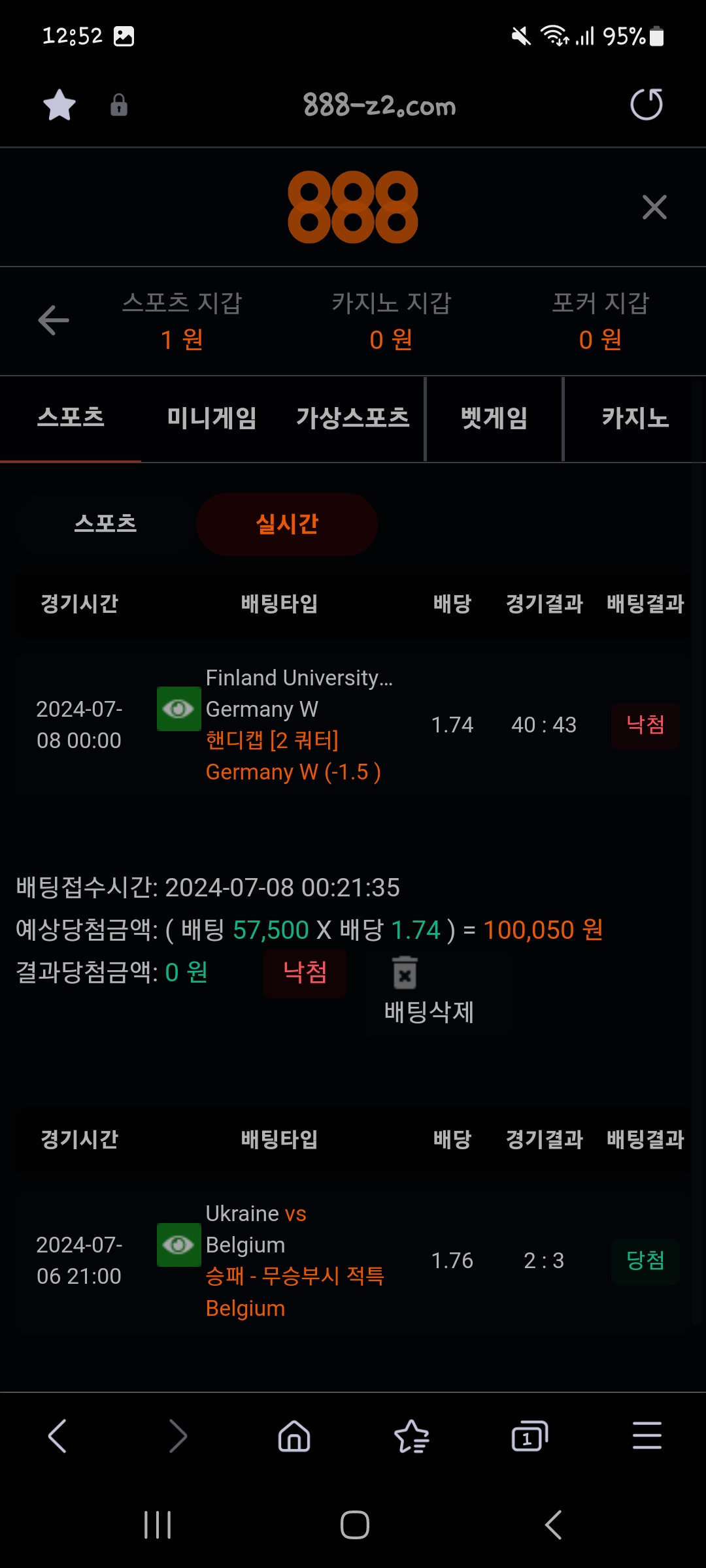Open the 가상스포츠 tab
The width and height of the screenshot is (706, 1568).
(353, 418)
